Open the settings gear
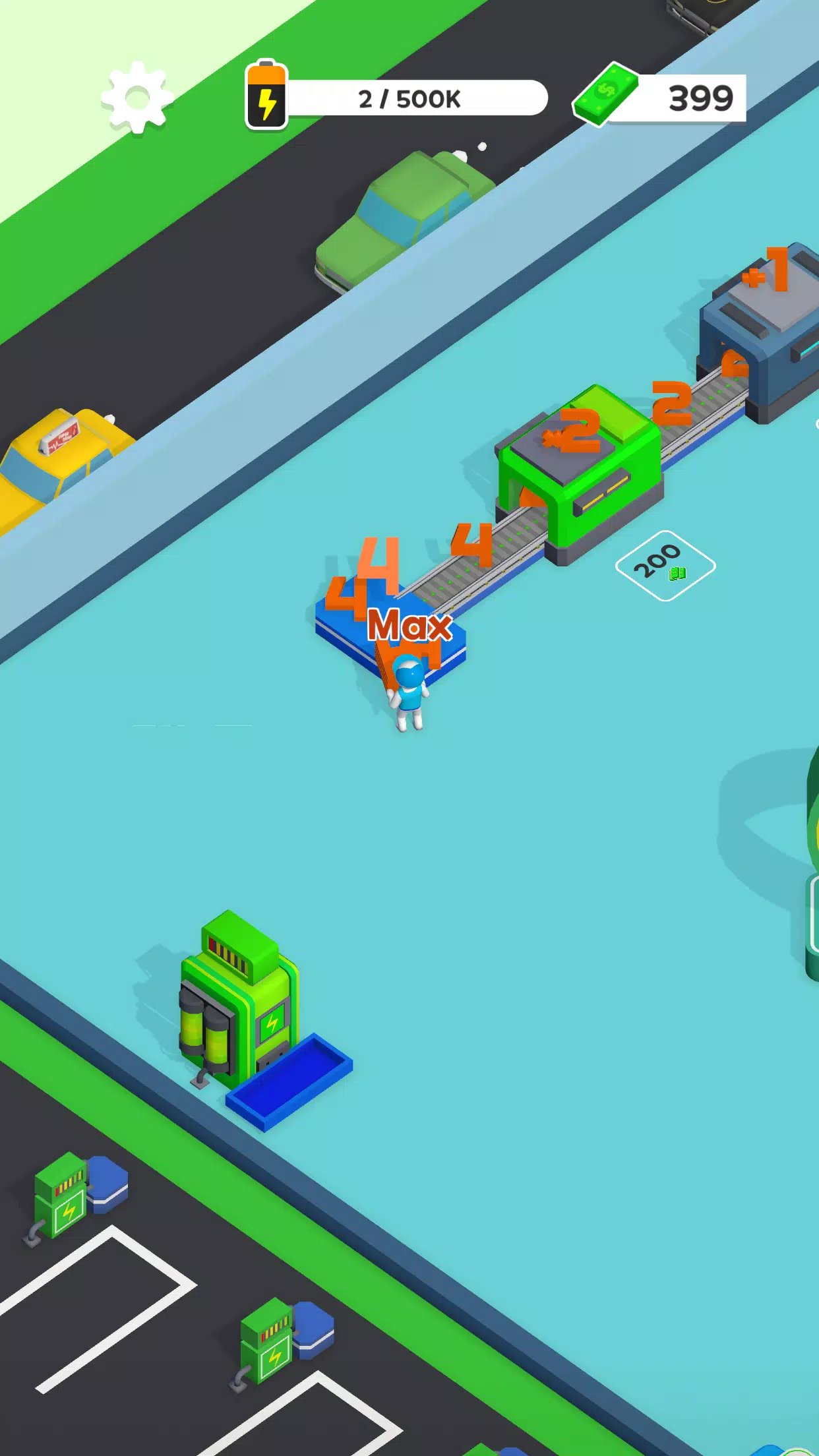 click(x=137, y=98)
